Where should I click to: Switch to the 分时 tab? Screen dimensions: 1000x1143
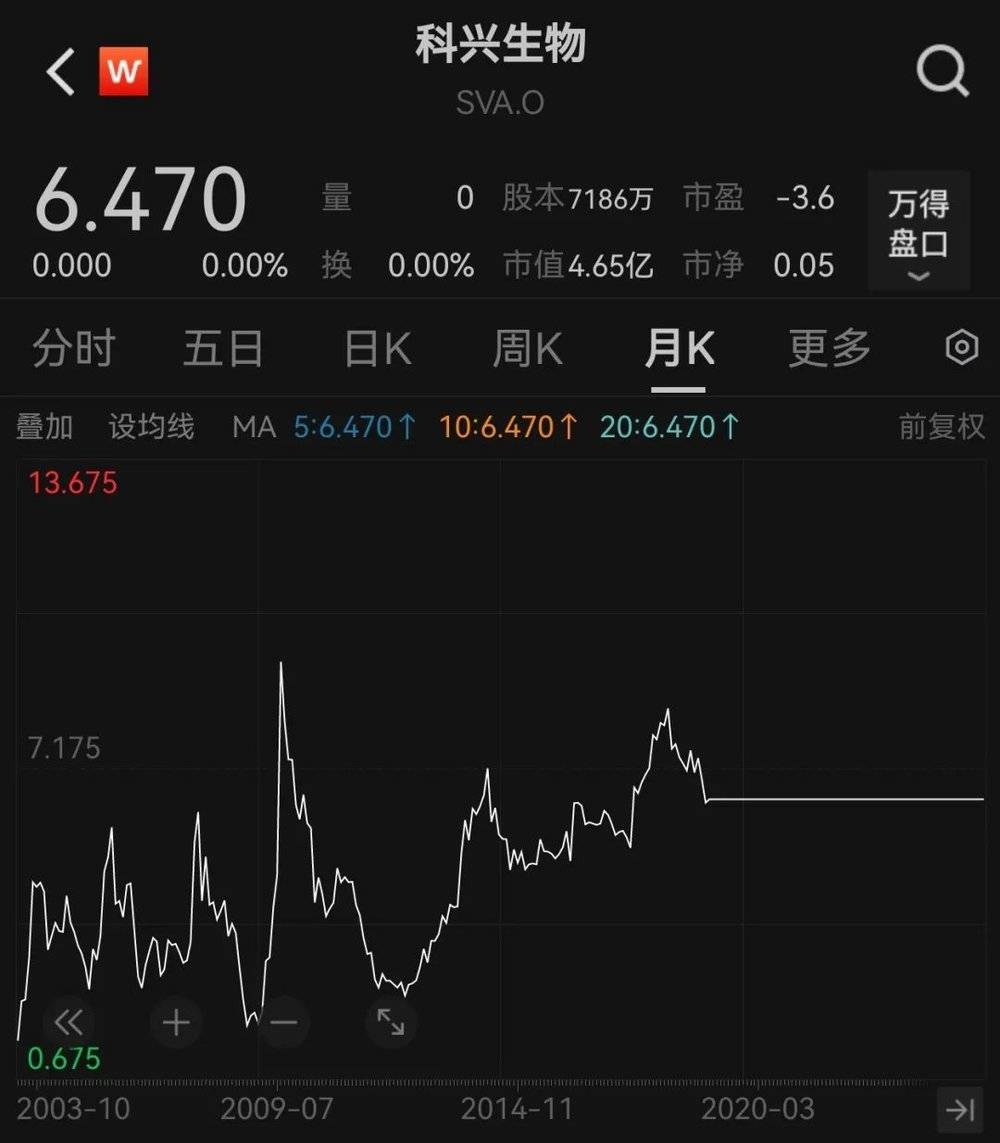[x=74, y=349]
